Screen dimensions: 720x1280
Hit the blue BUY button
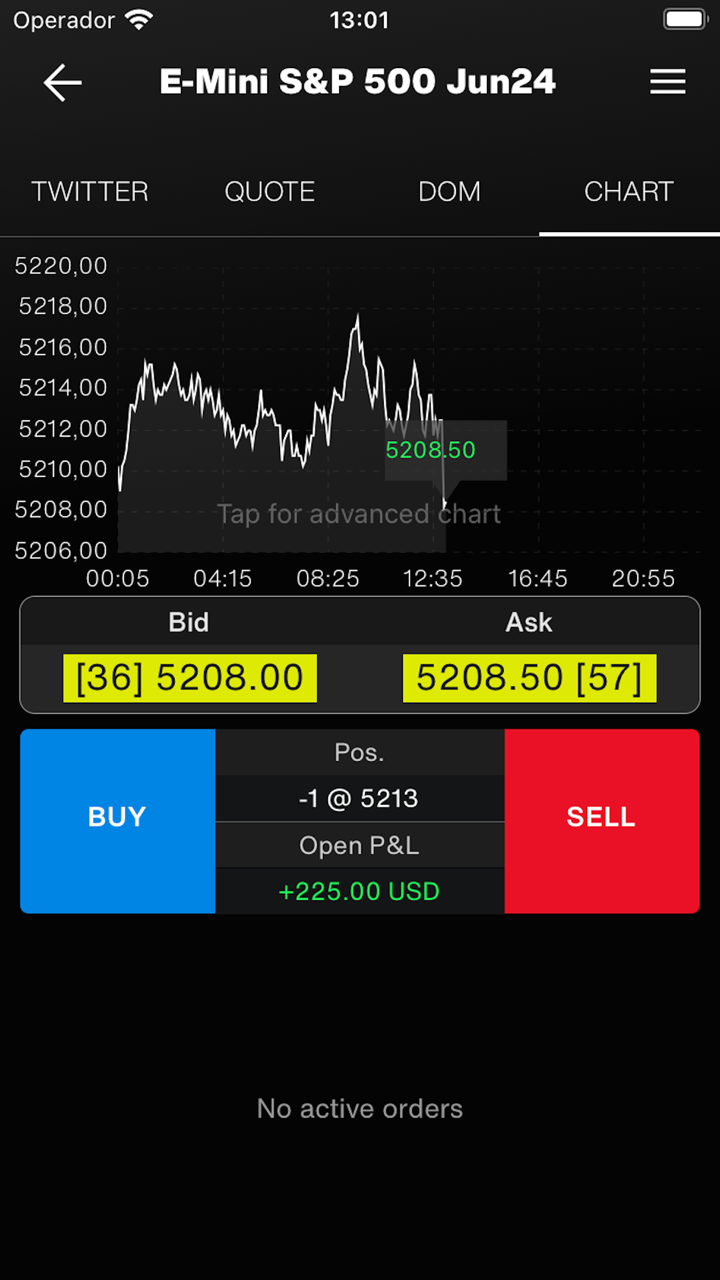coord(117,820)
